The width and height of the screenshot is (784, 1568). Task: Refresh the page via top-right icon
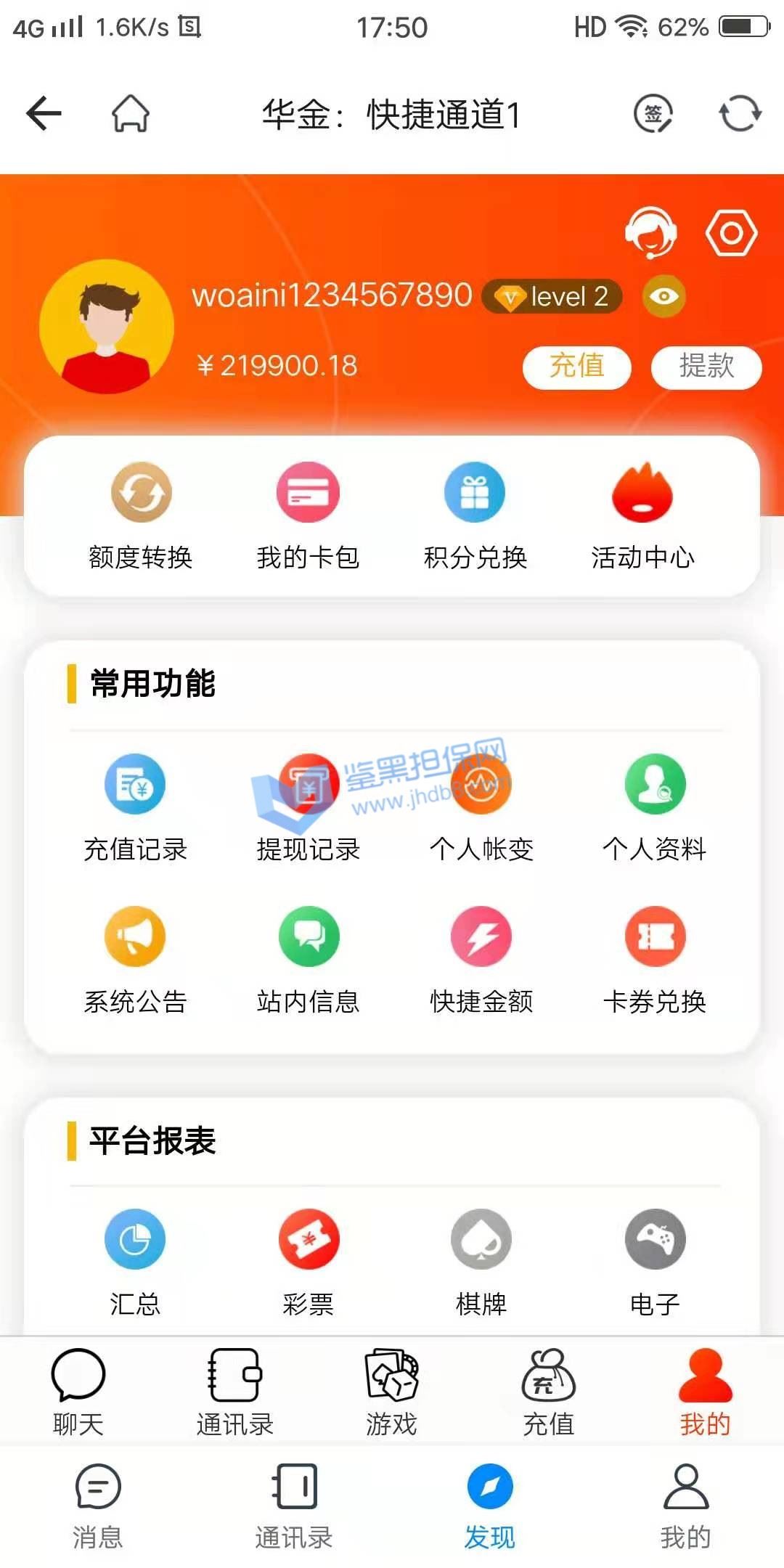[740, 114]
